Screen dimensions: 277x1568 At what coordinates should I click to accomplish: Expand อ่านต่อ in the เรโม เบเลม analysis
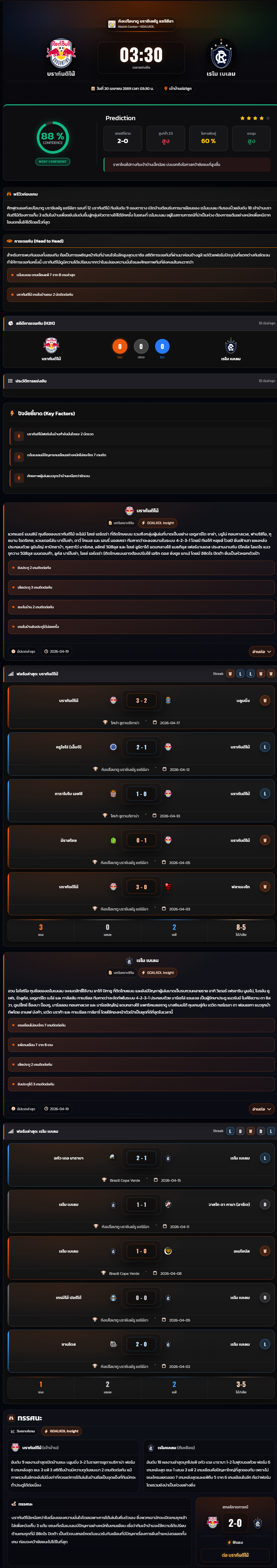261,1109
